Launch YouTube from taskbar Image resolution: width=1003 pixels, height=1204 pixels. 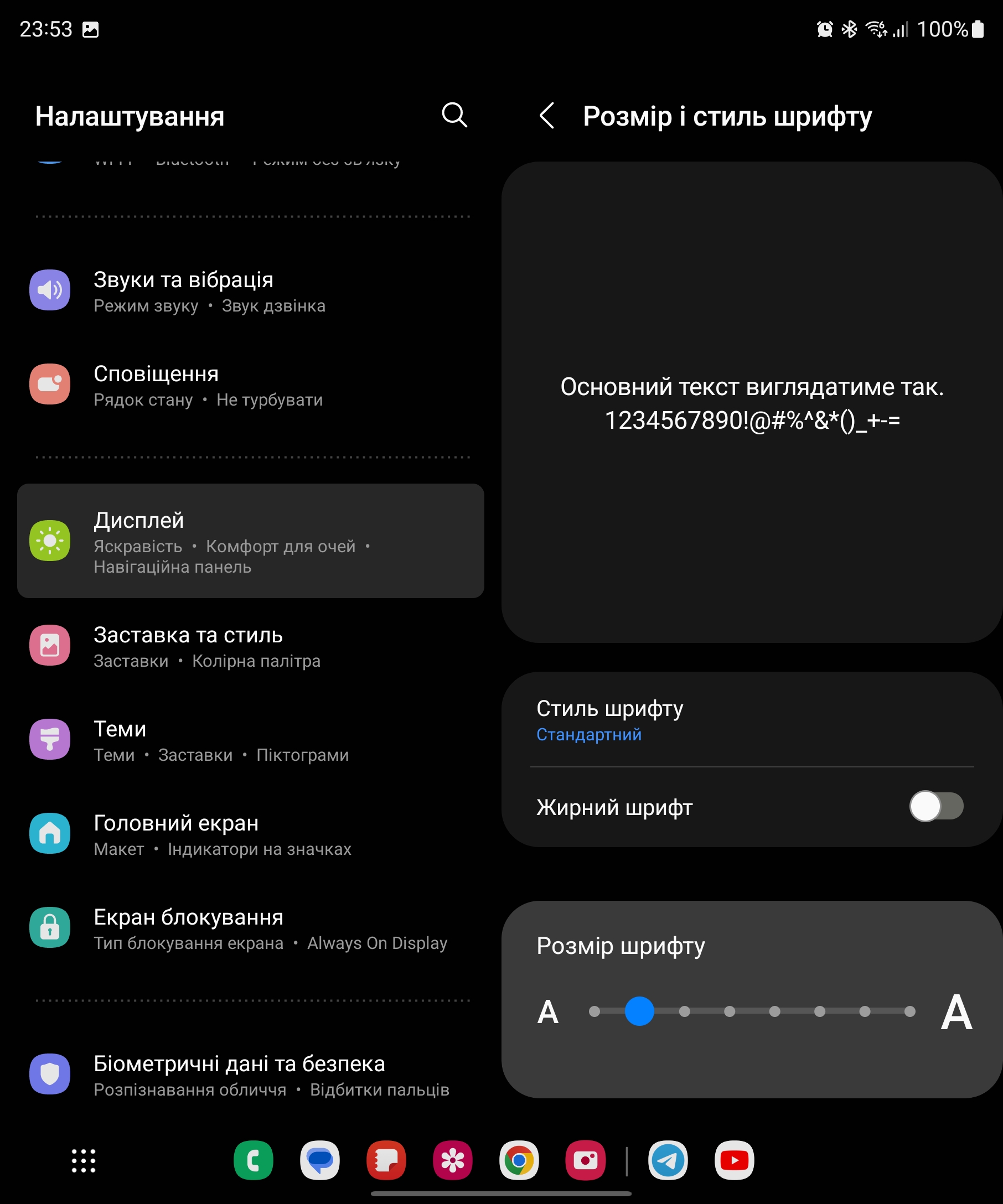pyautogui.click(x=734, y=1161)
